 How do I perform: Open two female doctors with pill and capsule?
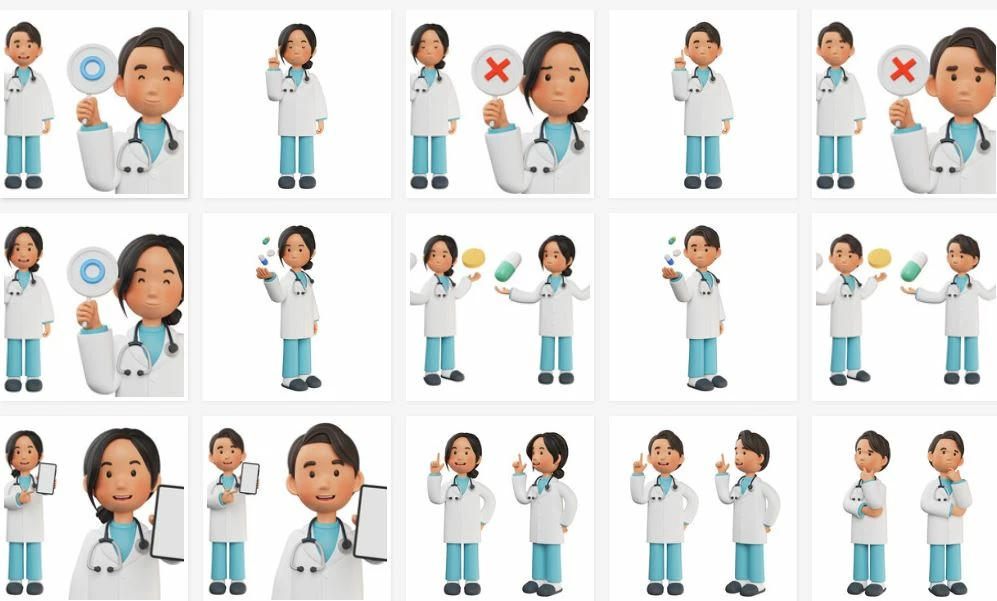[x=500, y=307]
